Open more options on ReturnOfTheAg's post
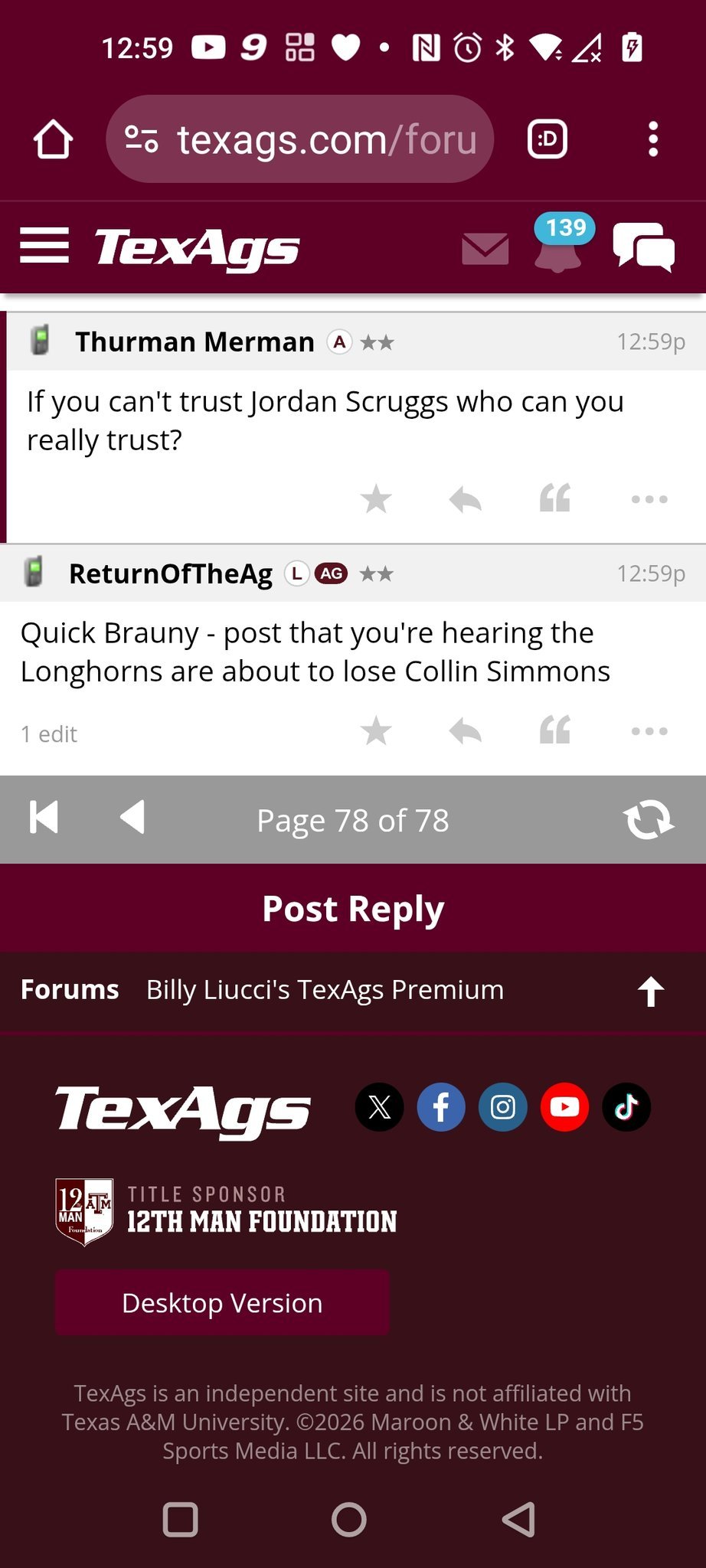706x1568 pixels. 649,731
